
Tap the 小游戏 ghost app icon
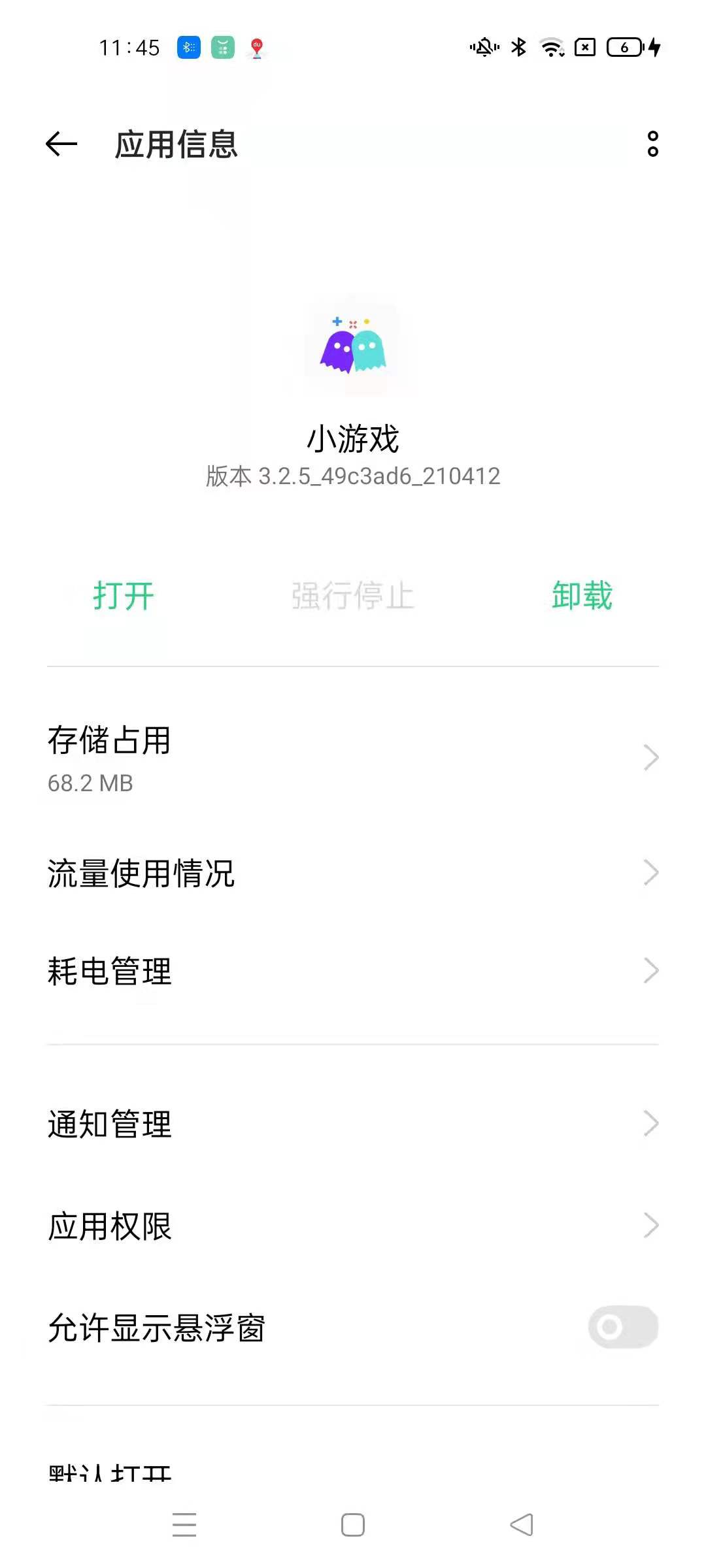click(x=353, y=348)
